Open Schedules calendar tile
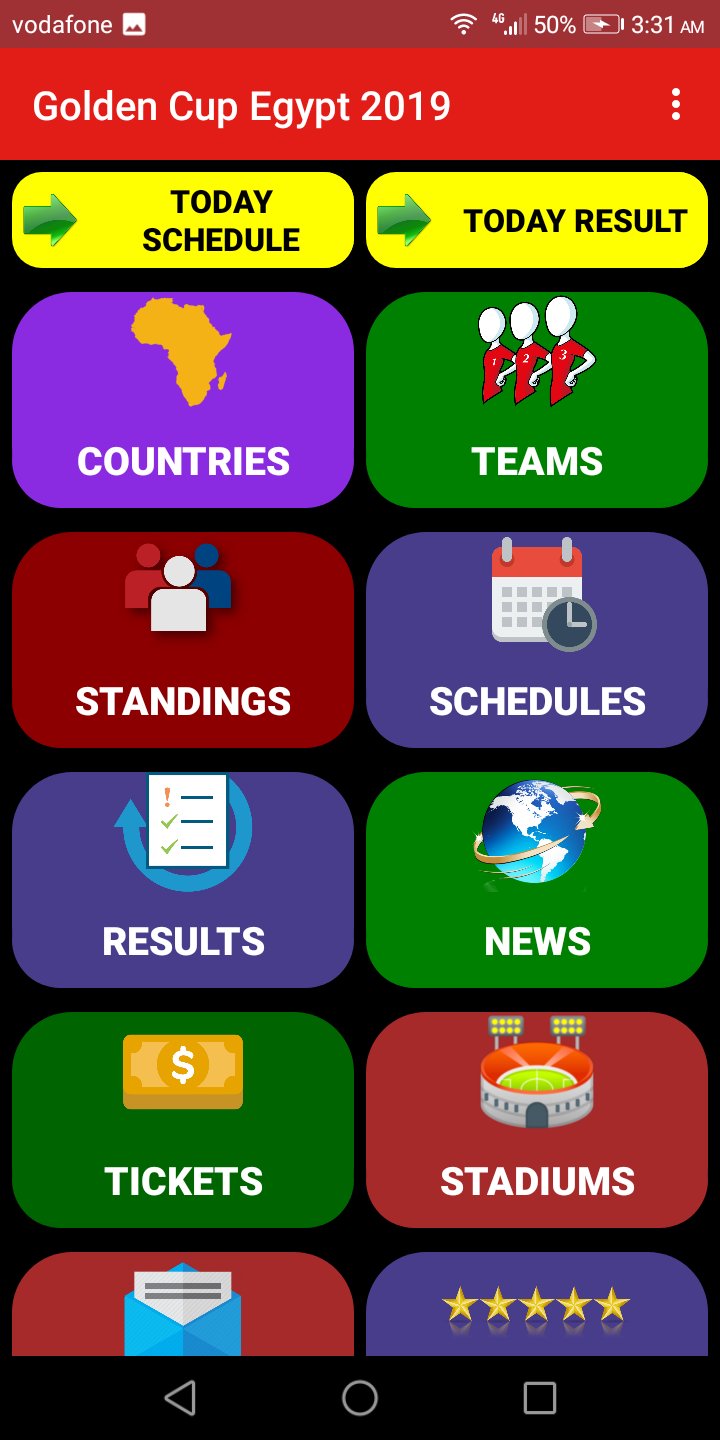The width and height of the screenshot is (720, 1440). (x=537, y=640)
